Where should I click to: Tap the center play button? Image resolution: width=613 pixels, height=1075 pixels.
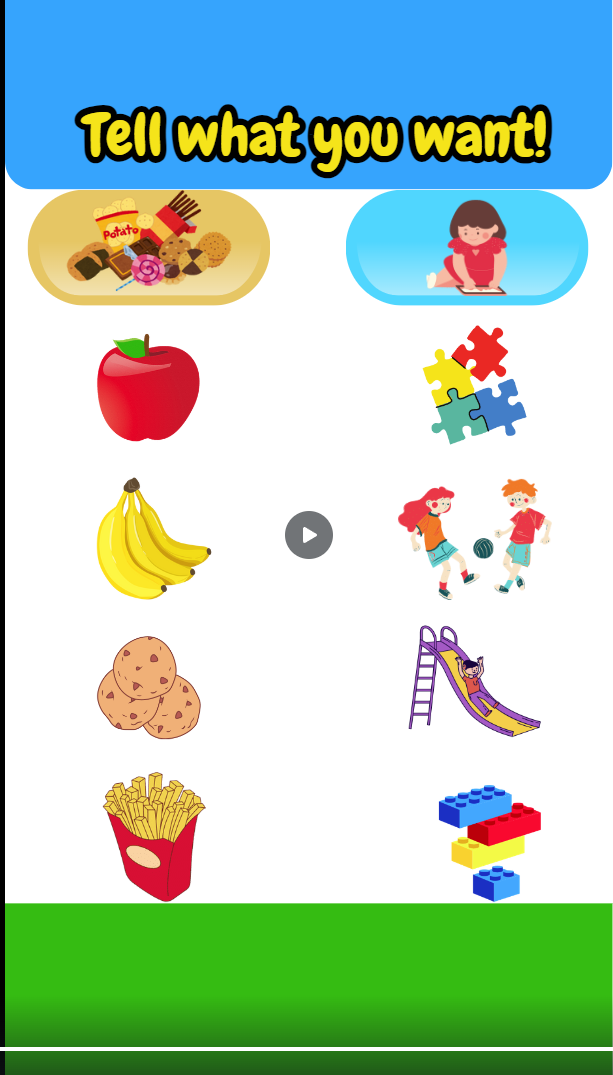(x=309, y=535)
